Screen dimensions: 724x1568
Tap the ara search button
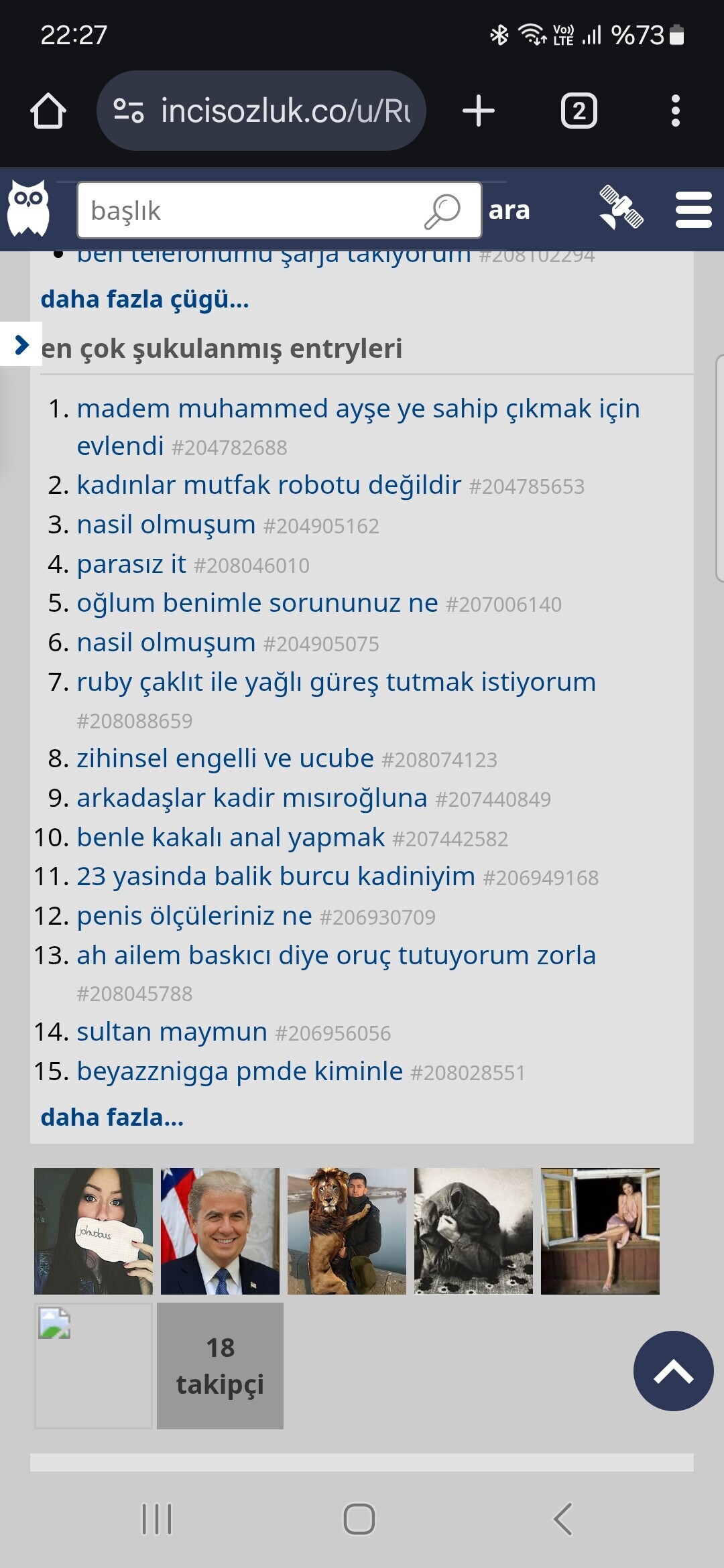coord(509,210)
